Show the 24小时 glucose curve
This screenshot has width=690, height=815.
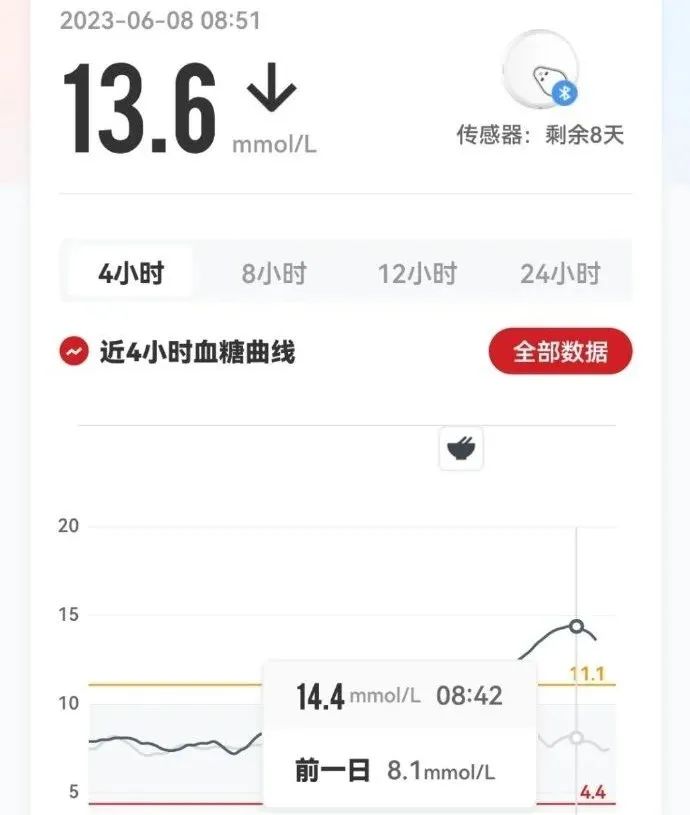coord(560,273)
